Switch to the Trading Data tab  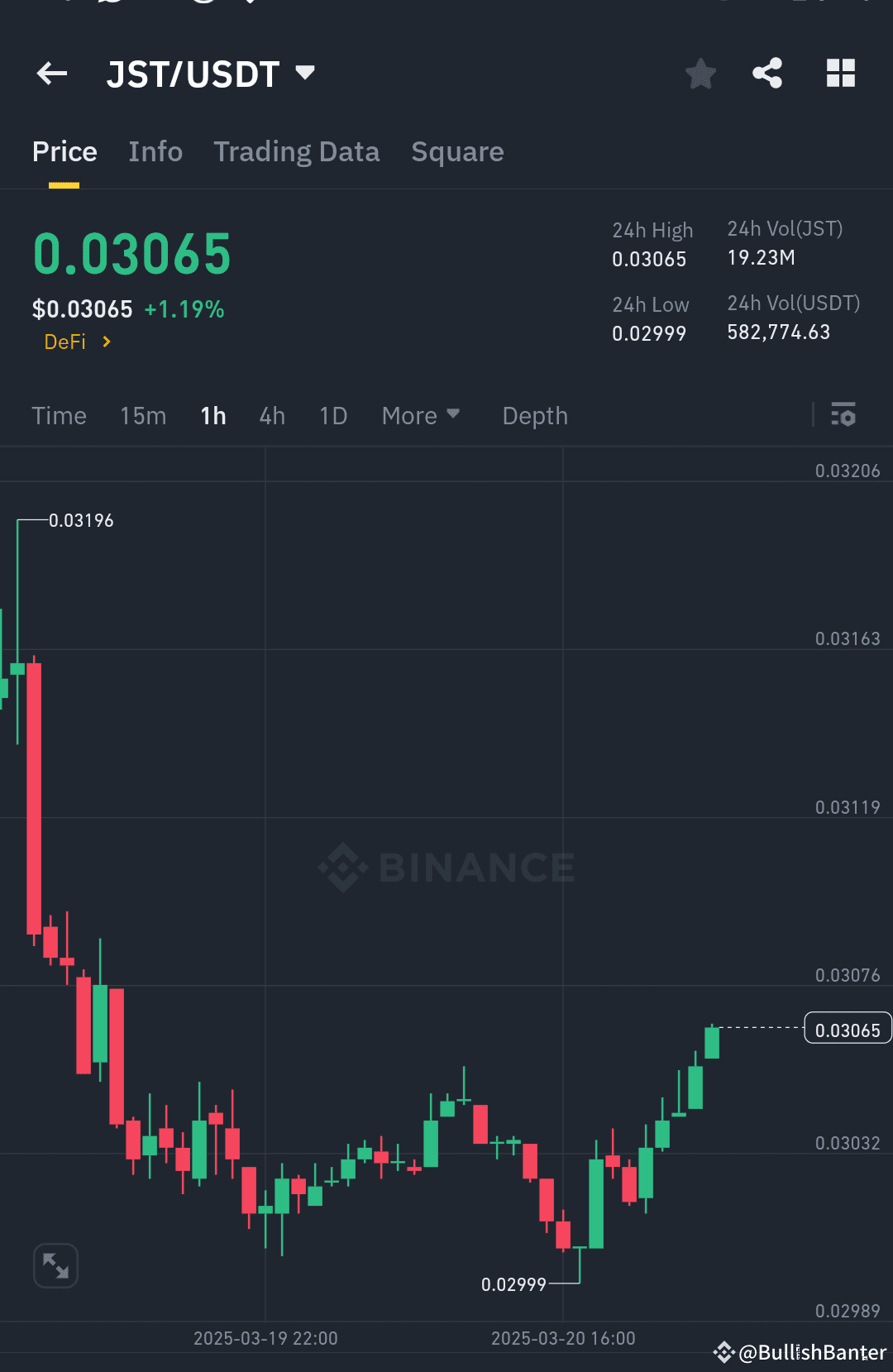pyautogui.click(x=296, y=151)
